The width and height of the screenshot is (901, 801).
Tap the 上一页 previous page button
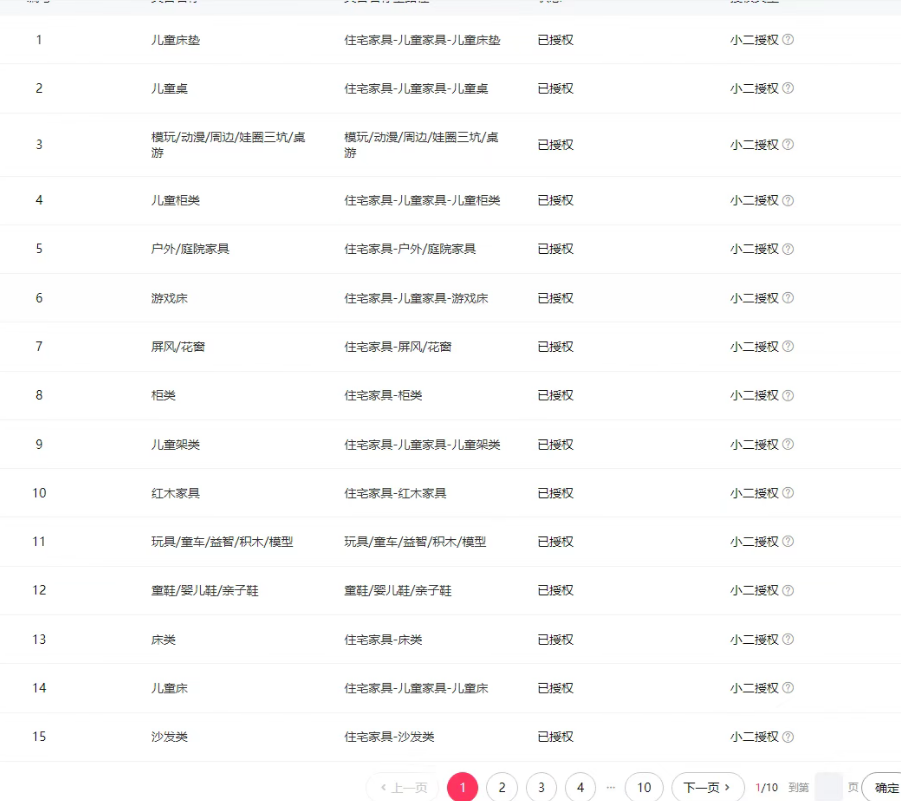[403, 787]
